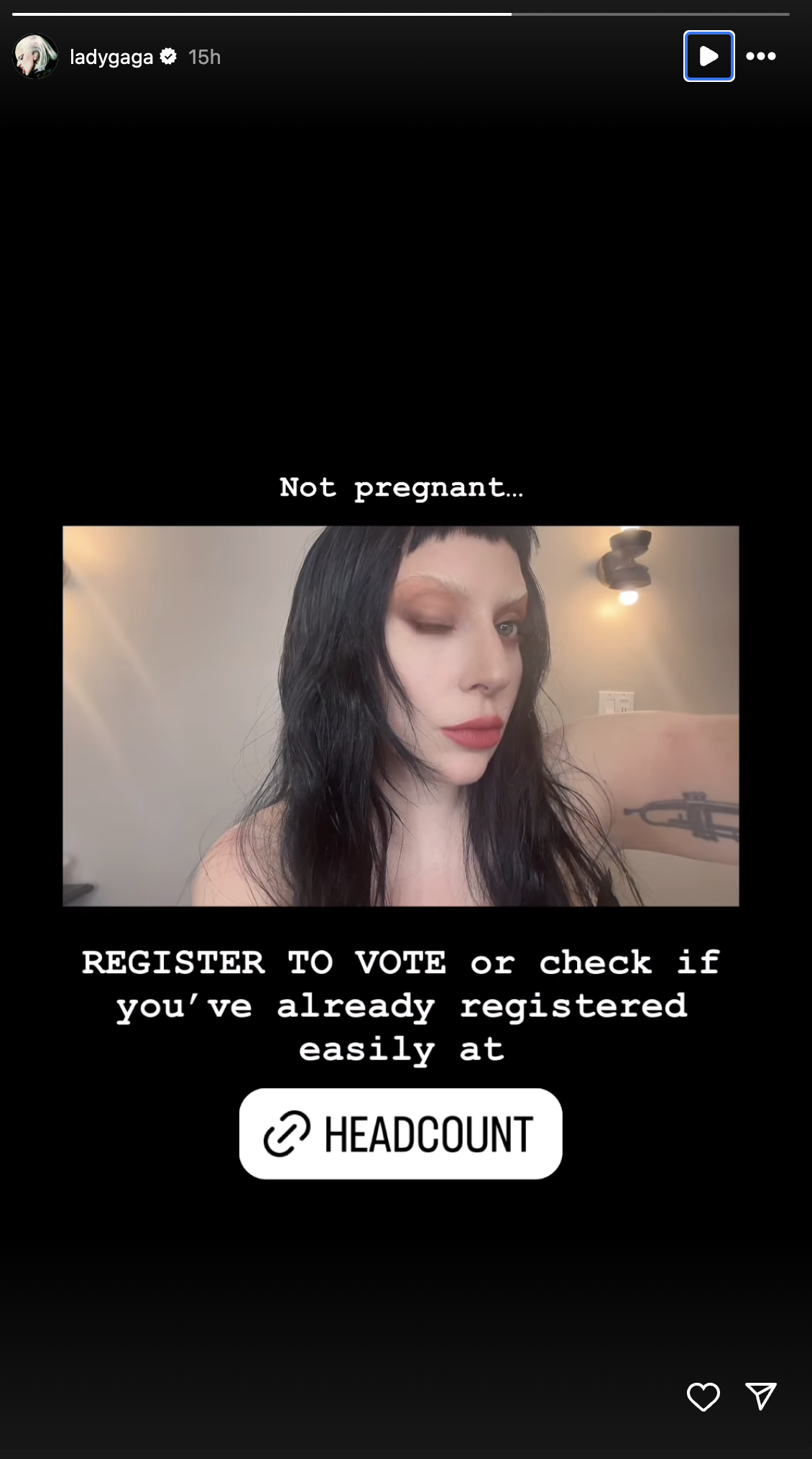This screenshot has width=812, height=1459.
Task: Like this story
Action: 703,1396
